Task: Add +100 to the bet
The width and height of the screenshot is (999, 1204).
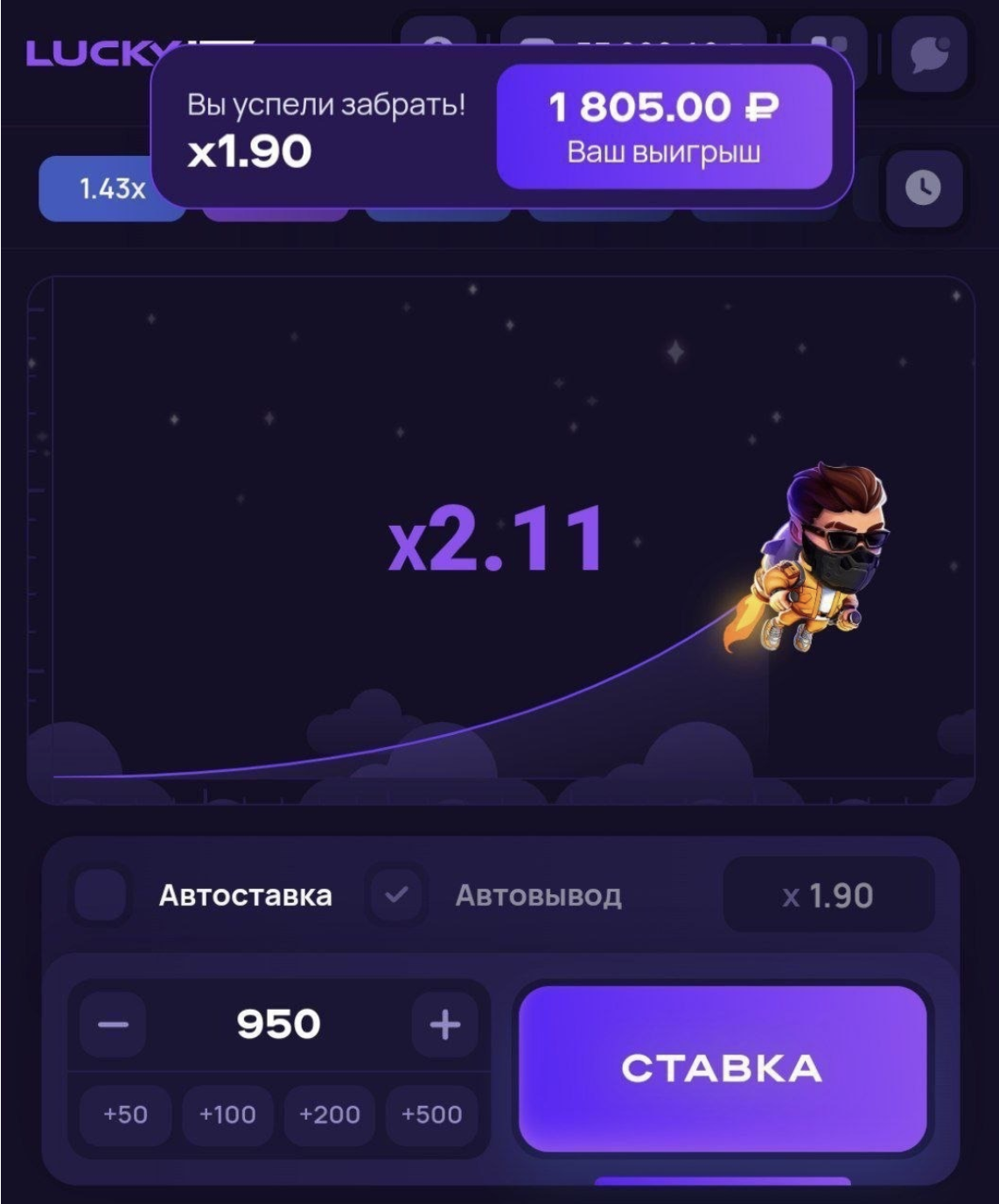Action: (227, 1114)
